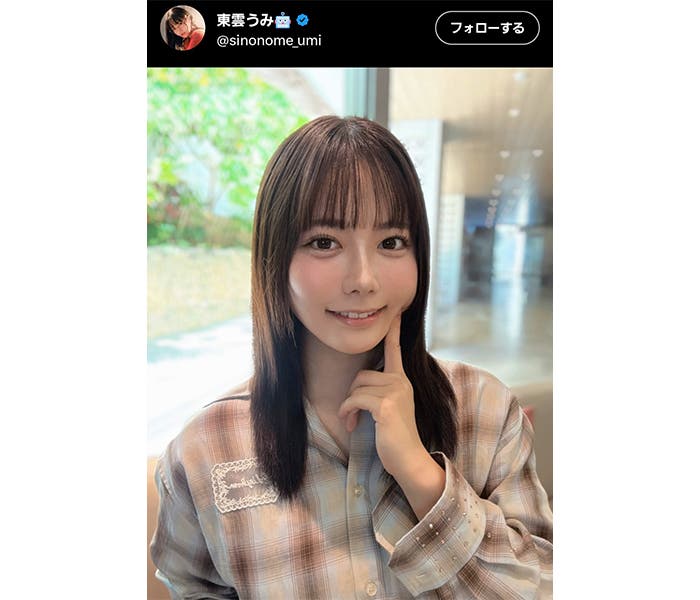Open the @sinonome_umi handle link

point(269,41)
